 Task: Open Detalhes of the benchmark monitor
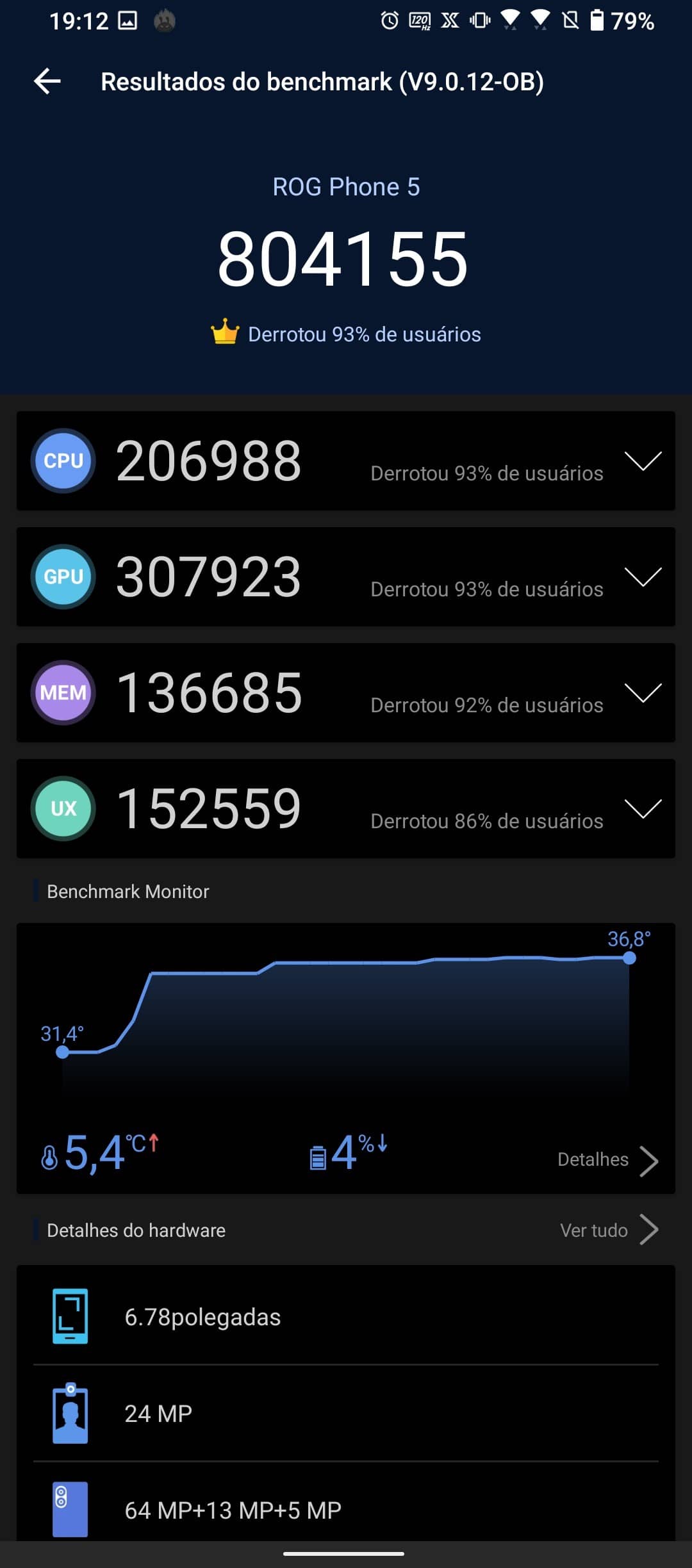tap(607, 1160)
